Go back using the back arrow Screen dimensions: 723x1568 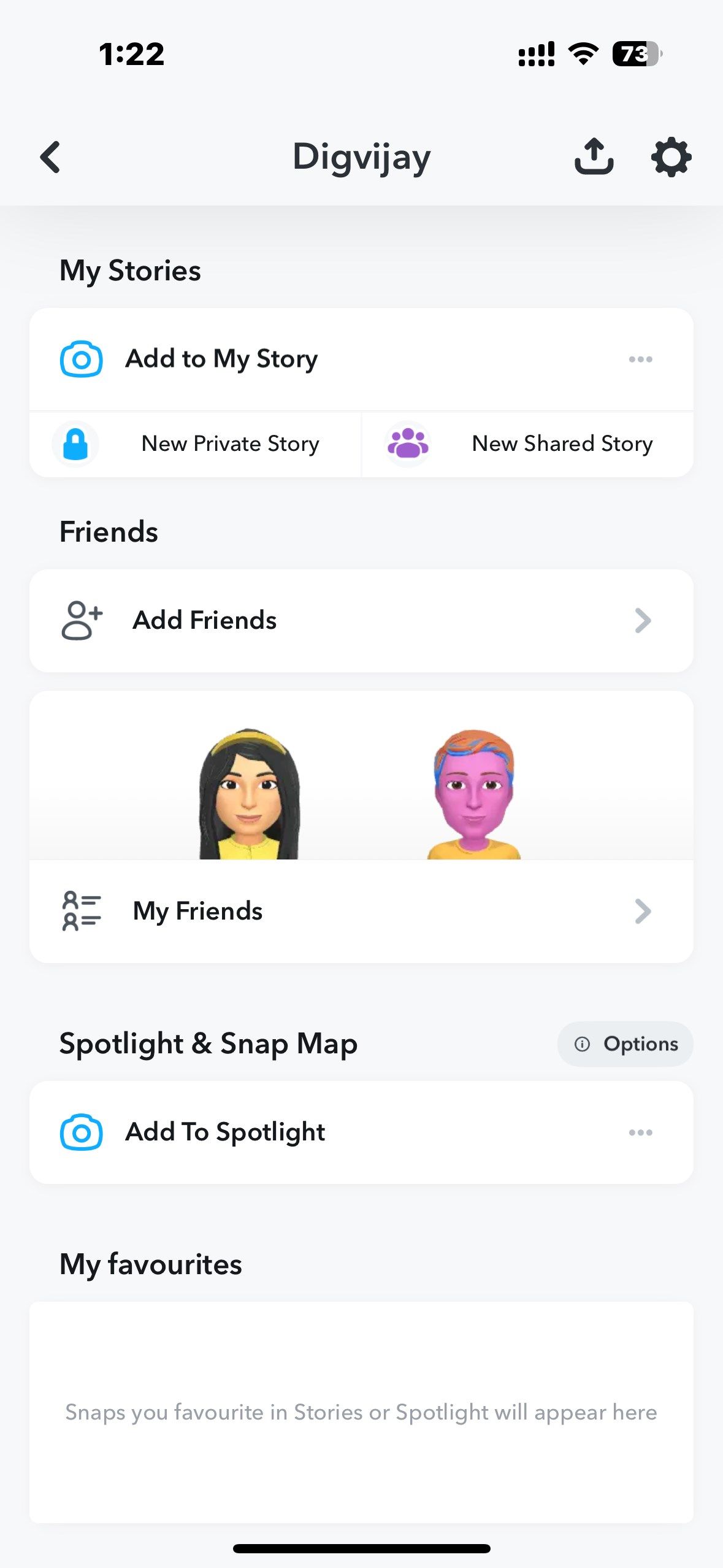pos(50,157)
